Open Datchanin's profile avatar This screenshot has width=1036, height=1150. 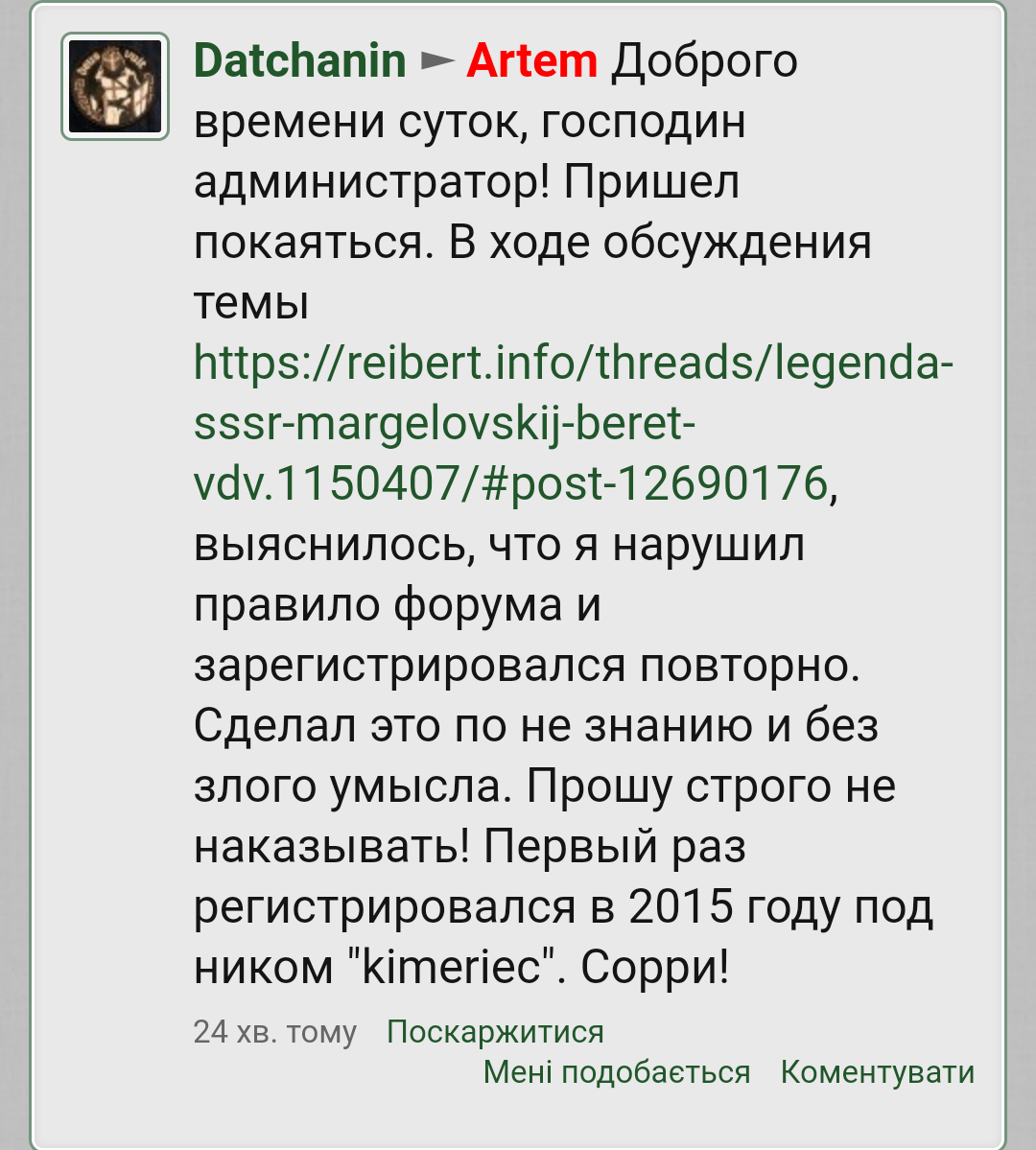tap(115, 86)
